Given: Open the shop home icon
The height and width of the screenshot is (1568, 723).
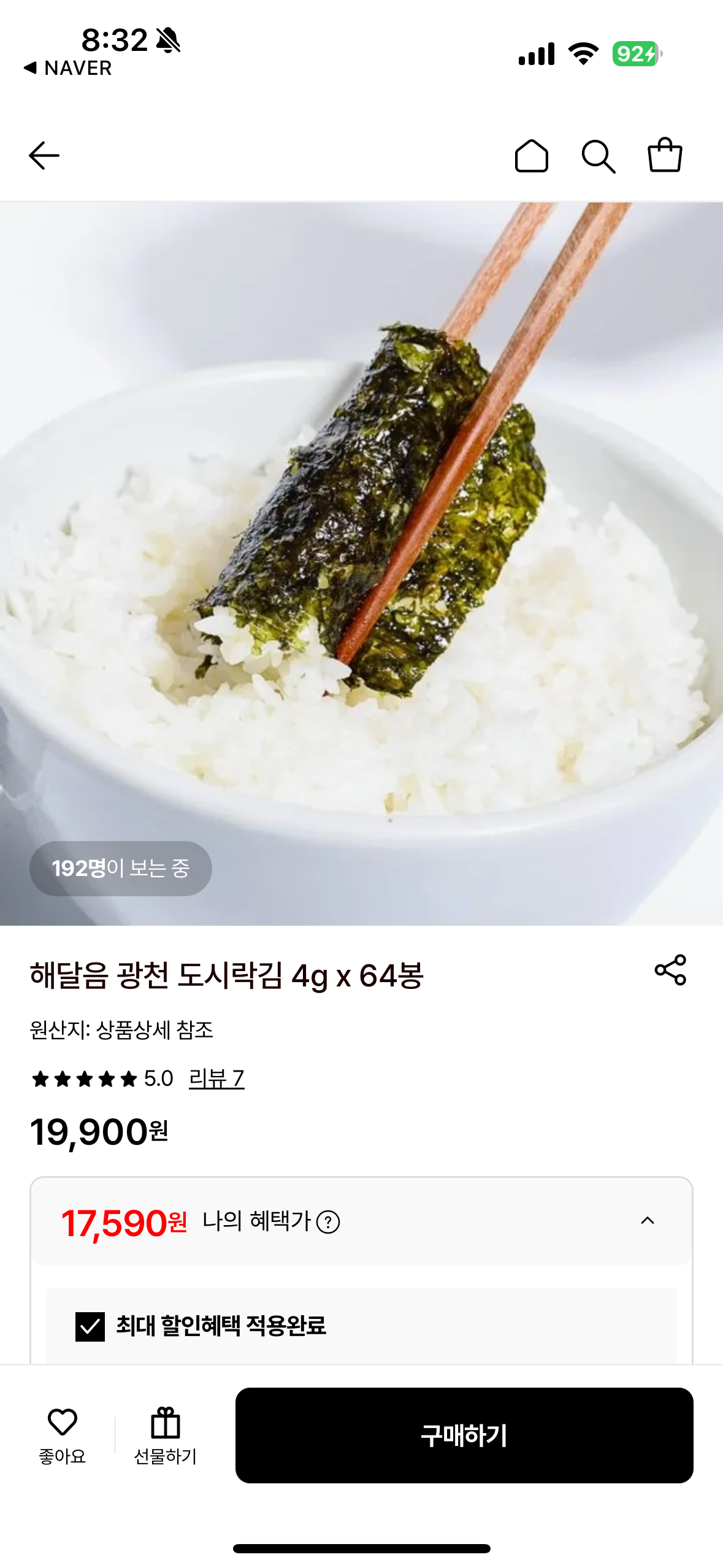Looking at the screenshot, I should click(531, 156).
